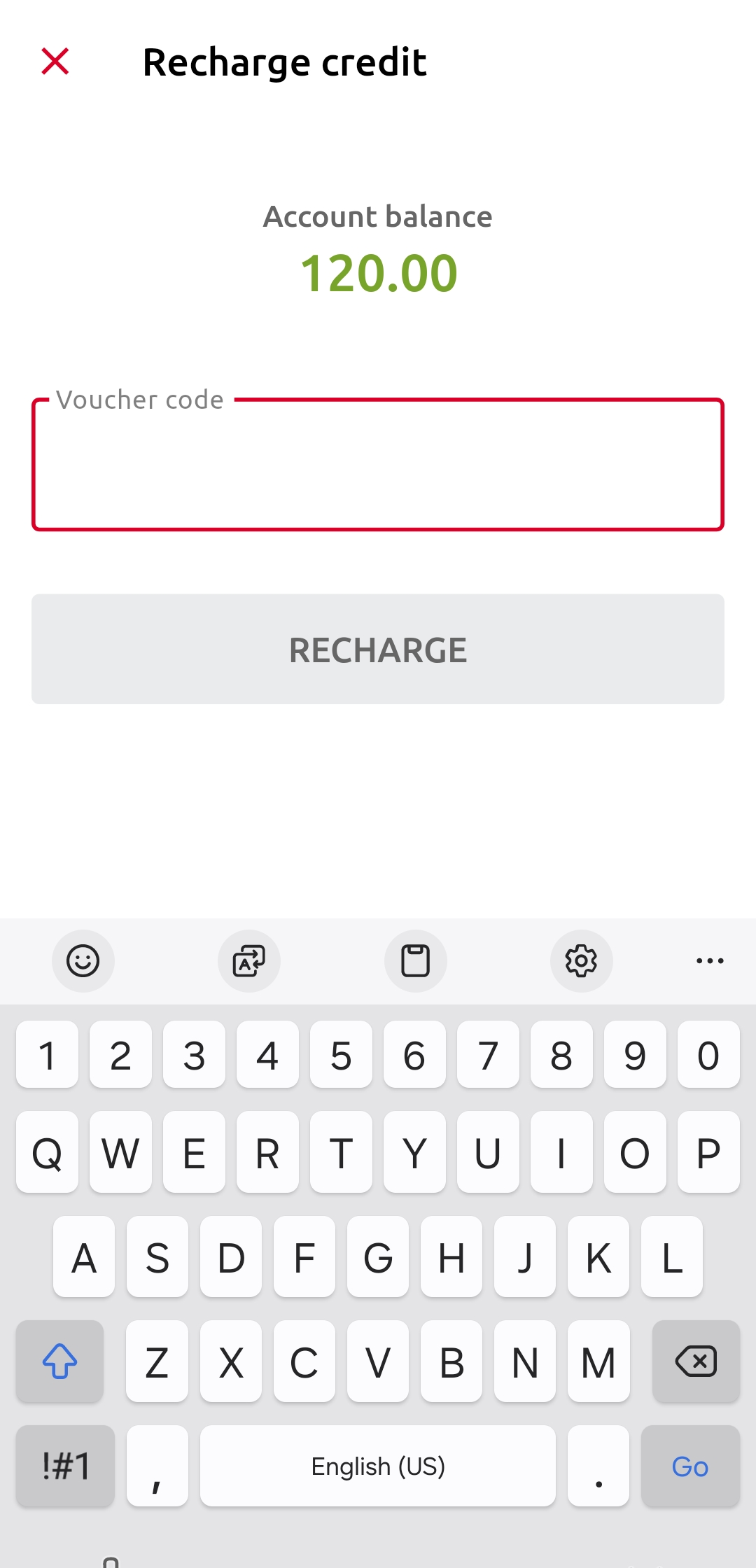Tap the number 5 key
Image resolution: width=756 pixels, height=1568 pixels.
point(340,1055)
